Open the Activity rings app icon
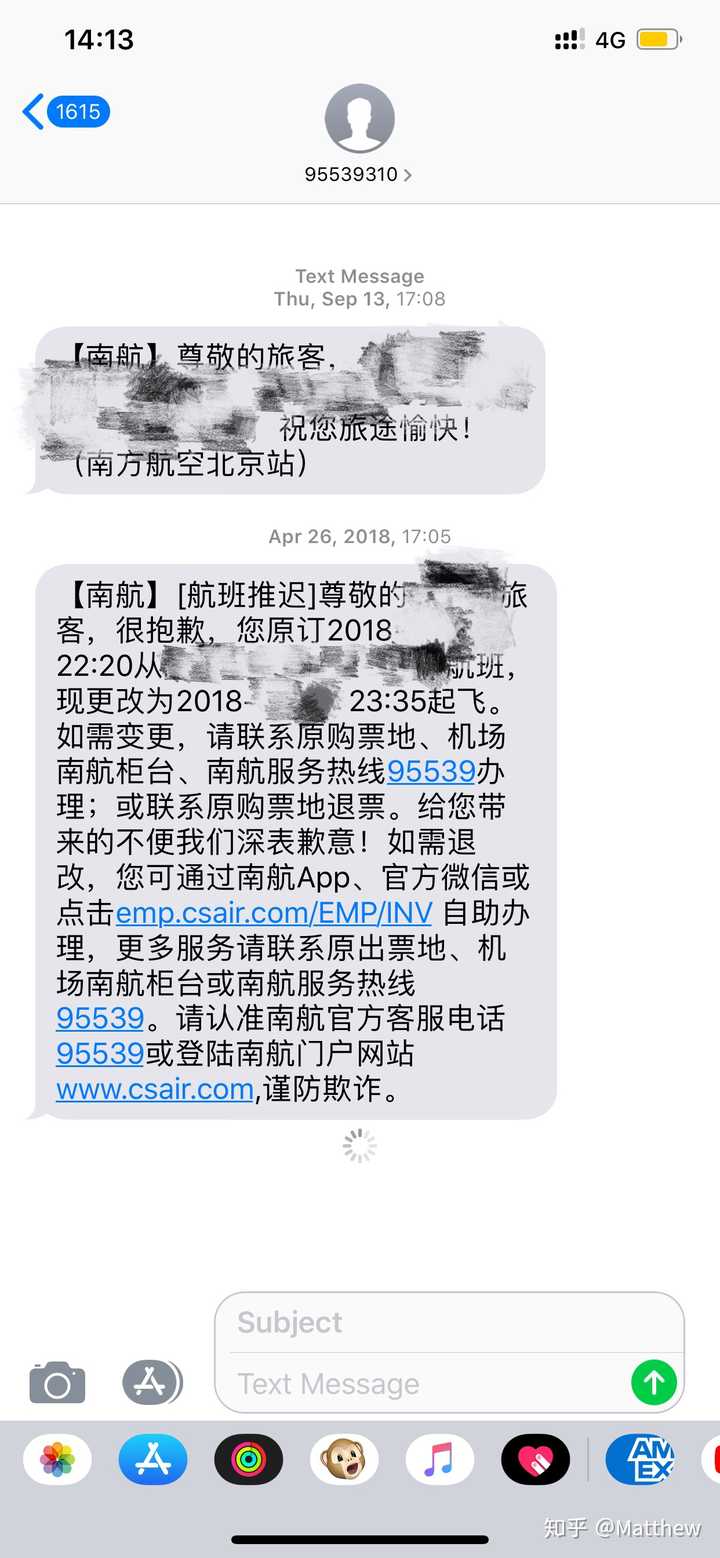This screenshot has width=720, height=1558. click(x=248, y=1460)
